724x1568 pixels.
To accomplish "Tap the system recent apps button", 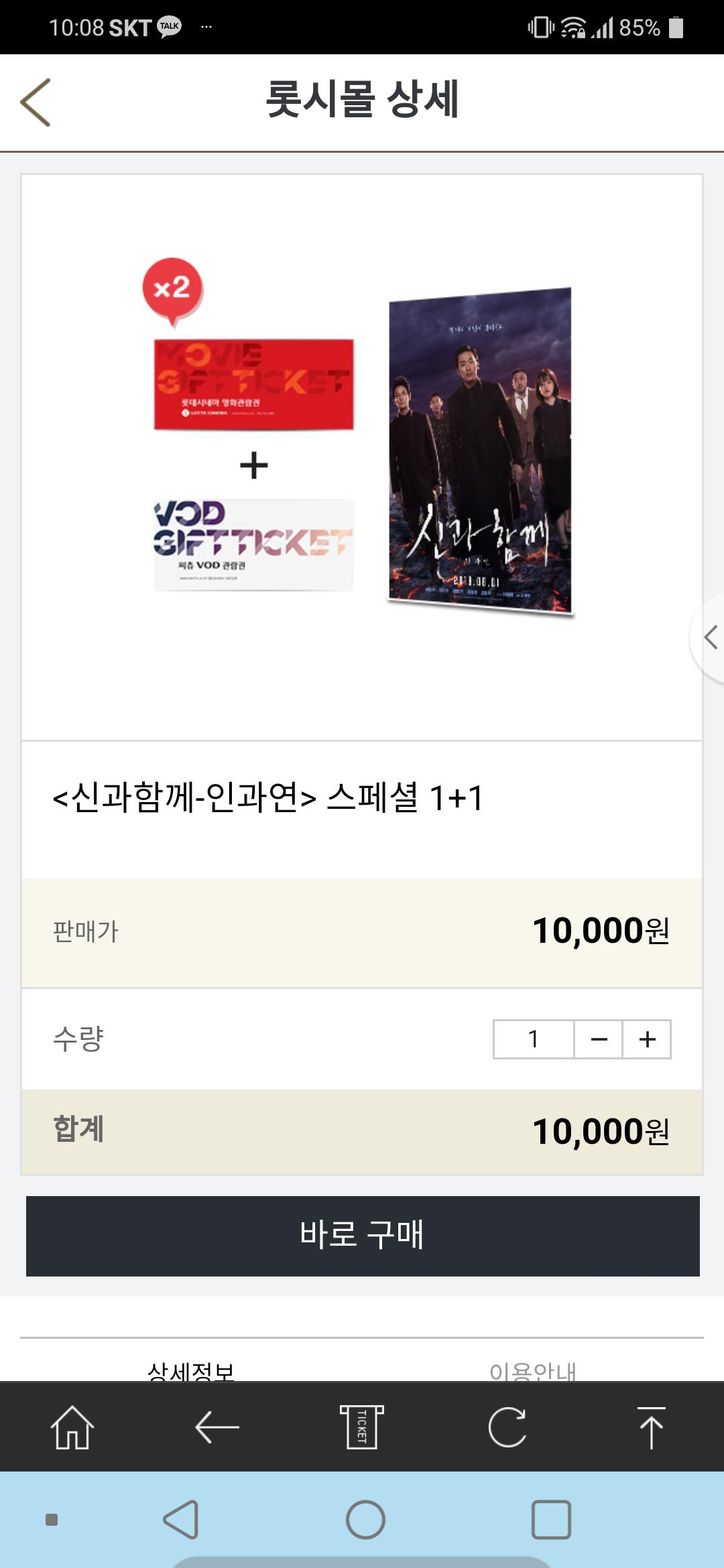I will [x=551, y=1520].
